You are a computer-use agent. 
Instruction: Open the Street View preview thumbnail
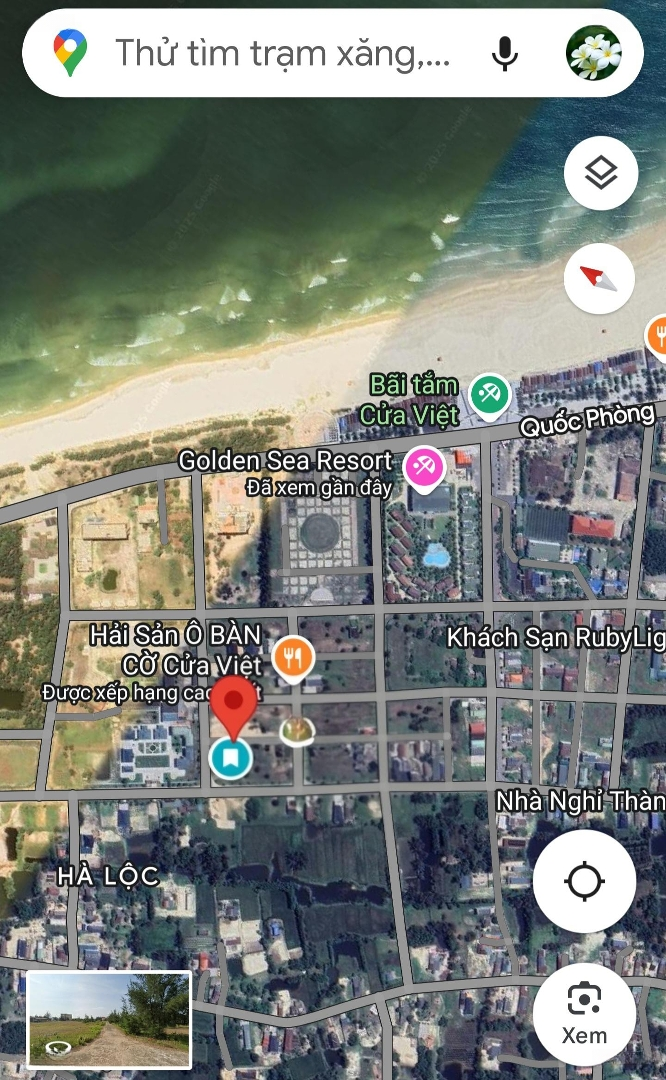pos(109,1018)
